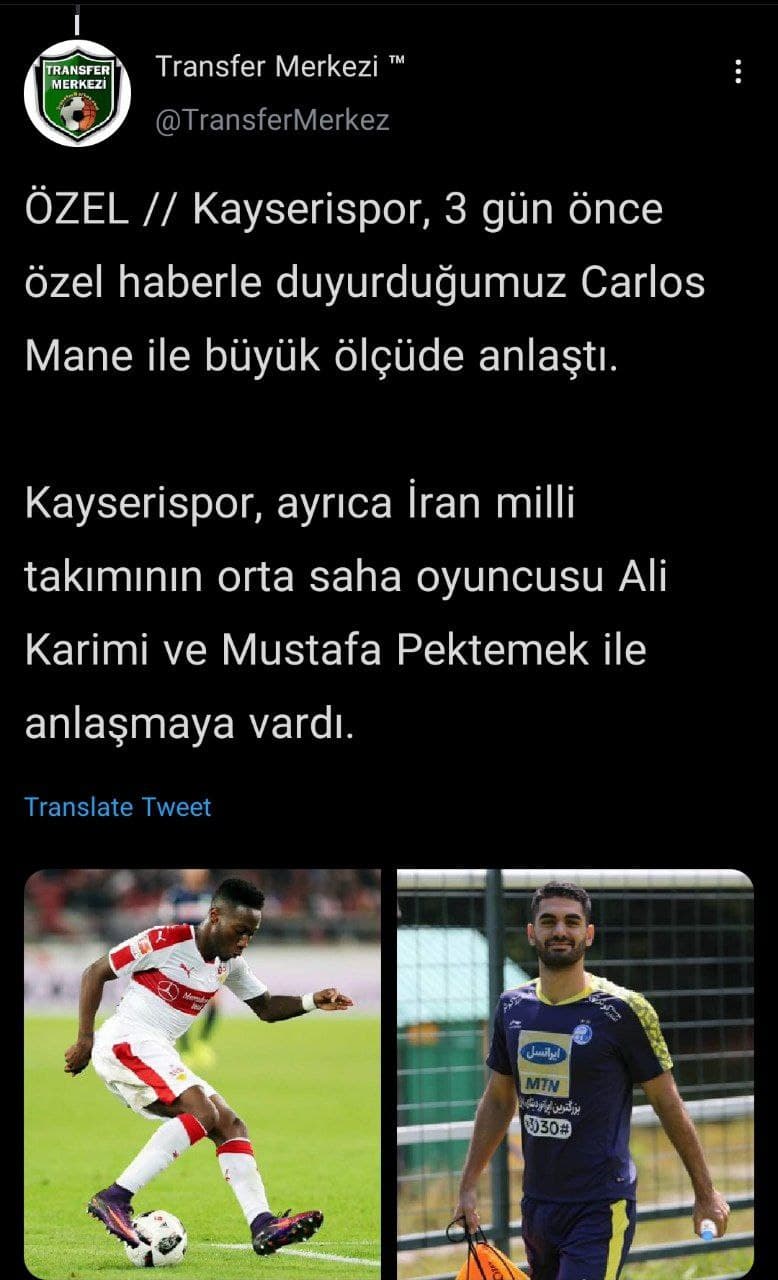Tap the Translate Tweet link
This screenshot has height=1280, width=778.
[x=118, y=807]
